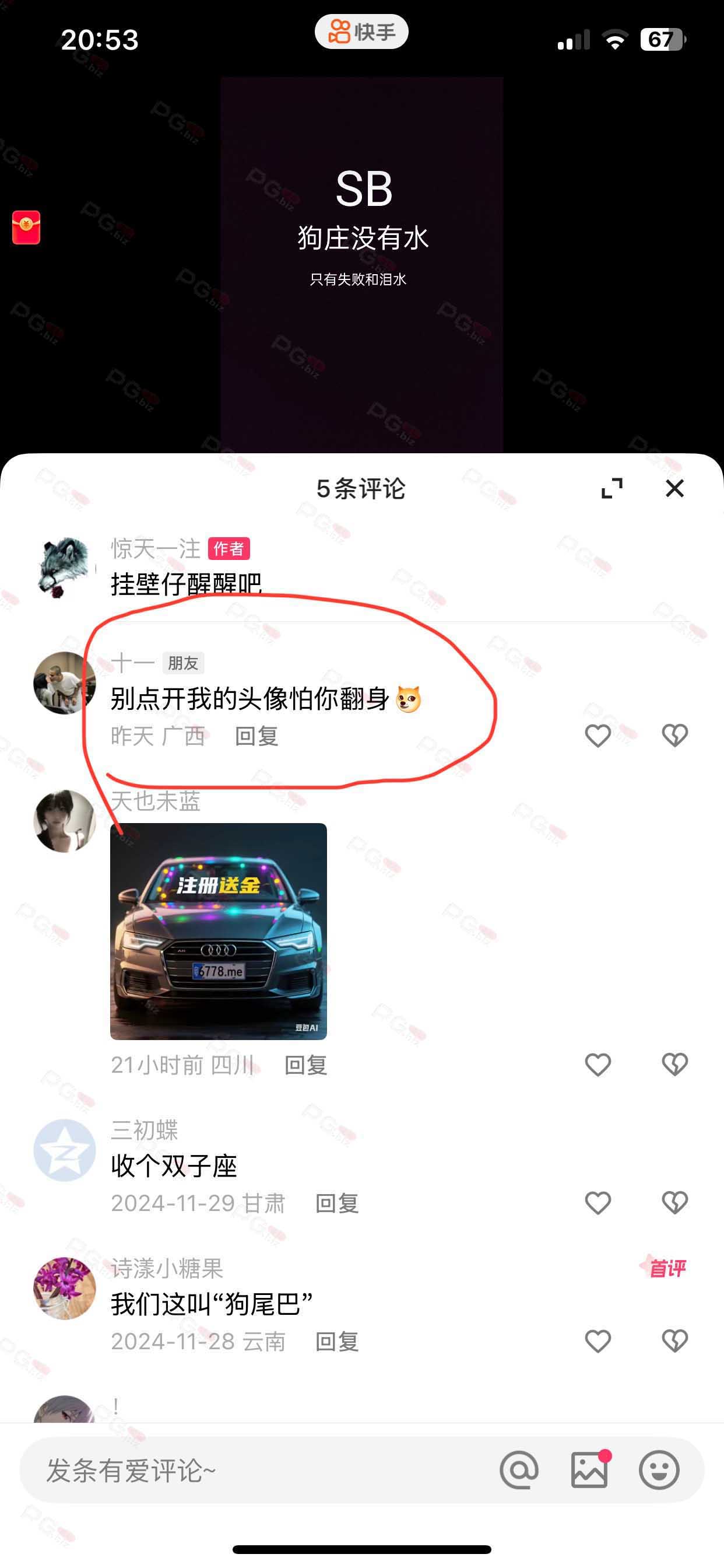The image size is (724, 1568).
Task: Open 惊天一注's profile avatar
Action: 64,568
